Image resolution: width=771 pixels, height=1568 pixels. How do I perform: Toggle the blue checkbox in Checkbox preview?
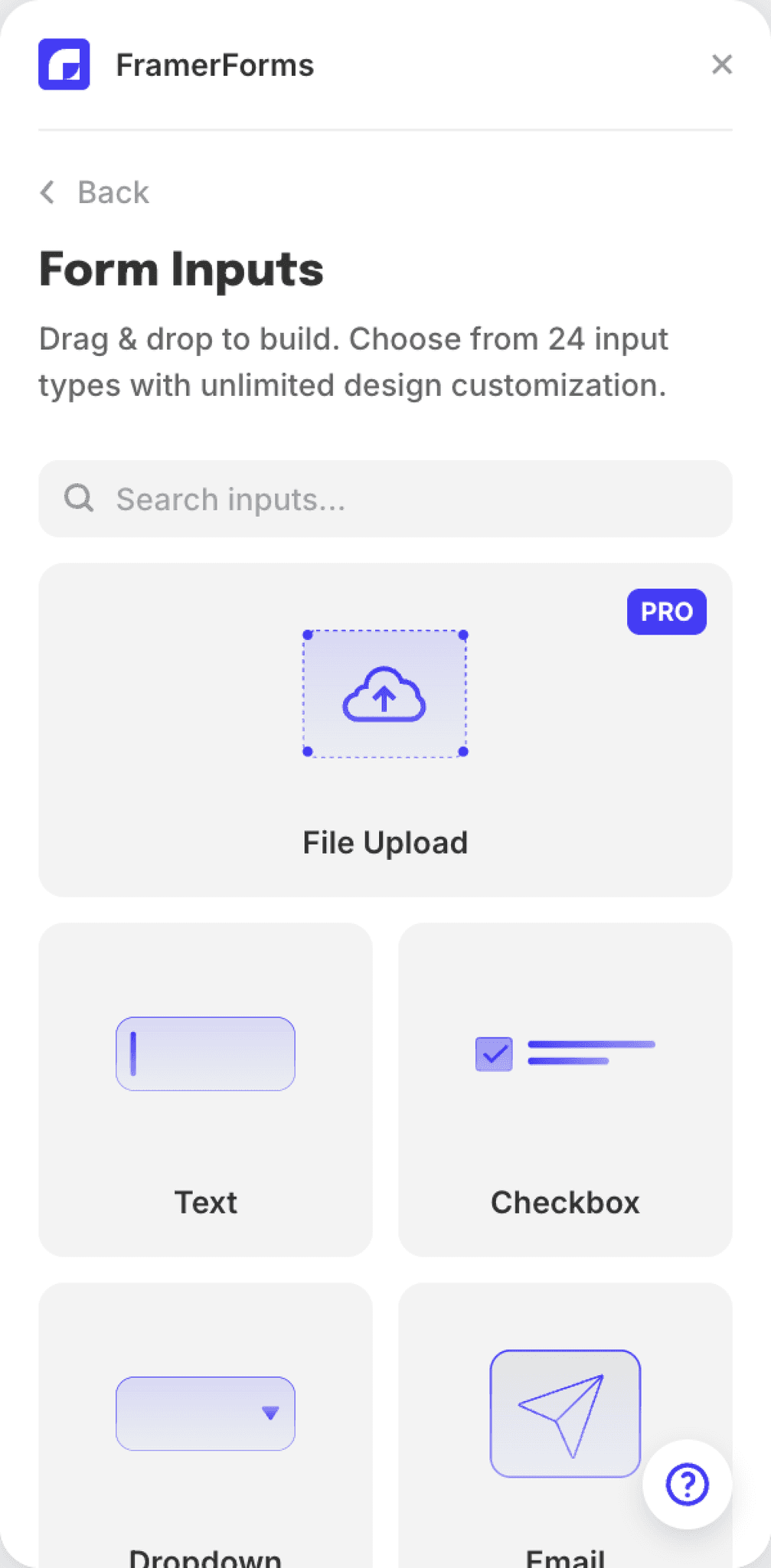pos(493,1054)
